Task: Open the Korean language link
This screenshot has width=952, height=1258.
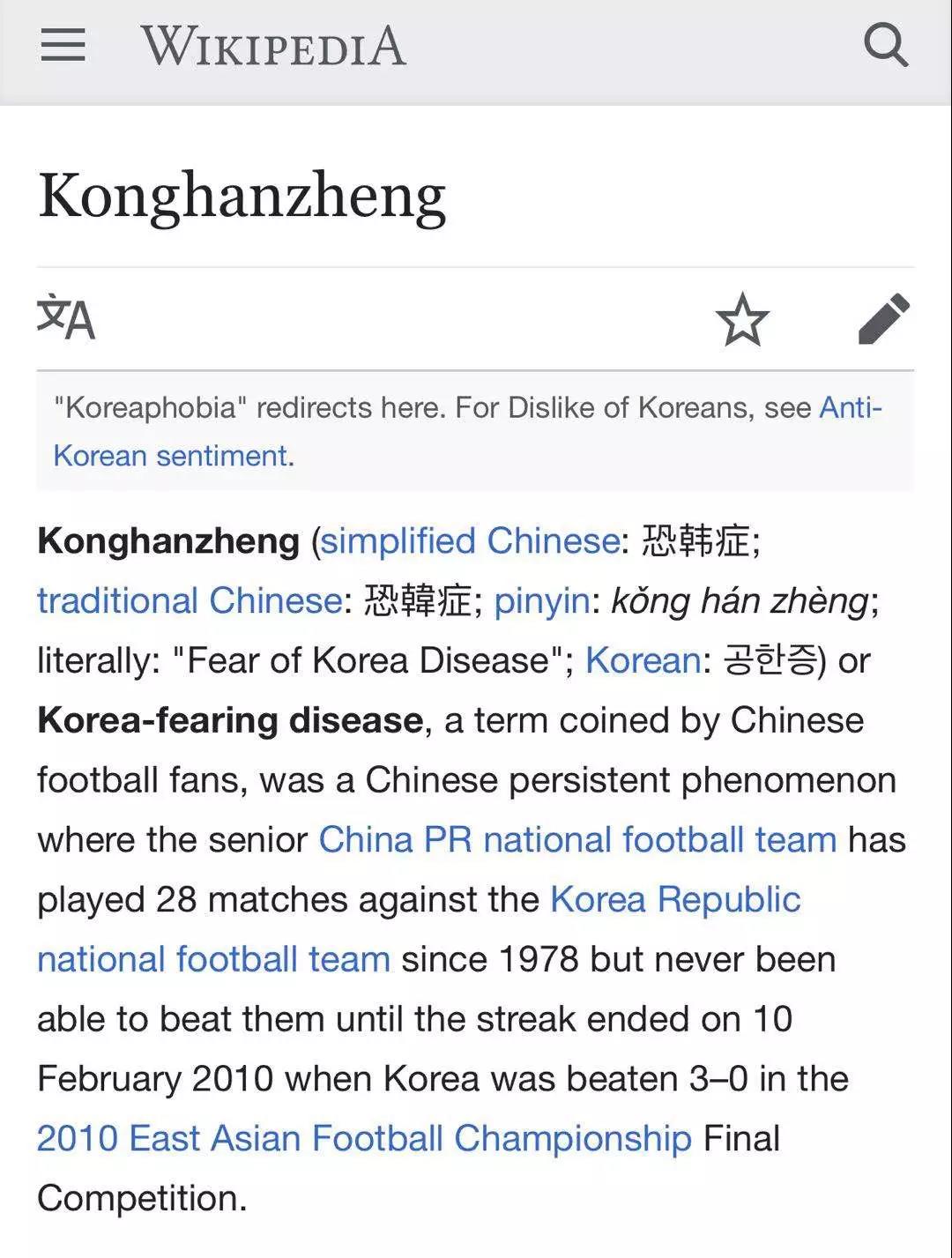Action: (x=642, y=659)
